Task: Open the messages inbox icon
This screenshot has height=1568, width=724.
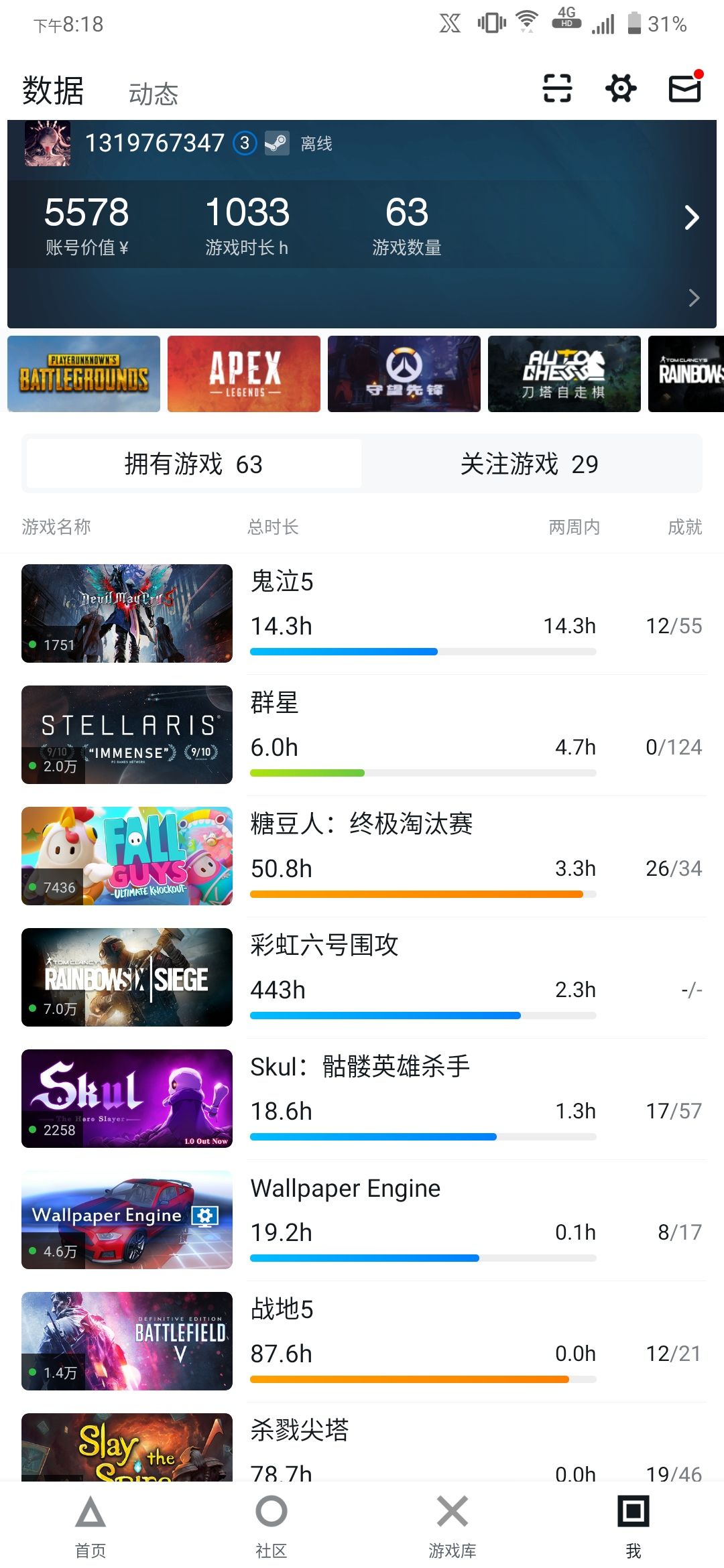Action: coord(685,88)
